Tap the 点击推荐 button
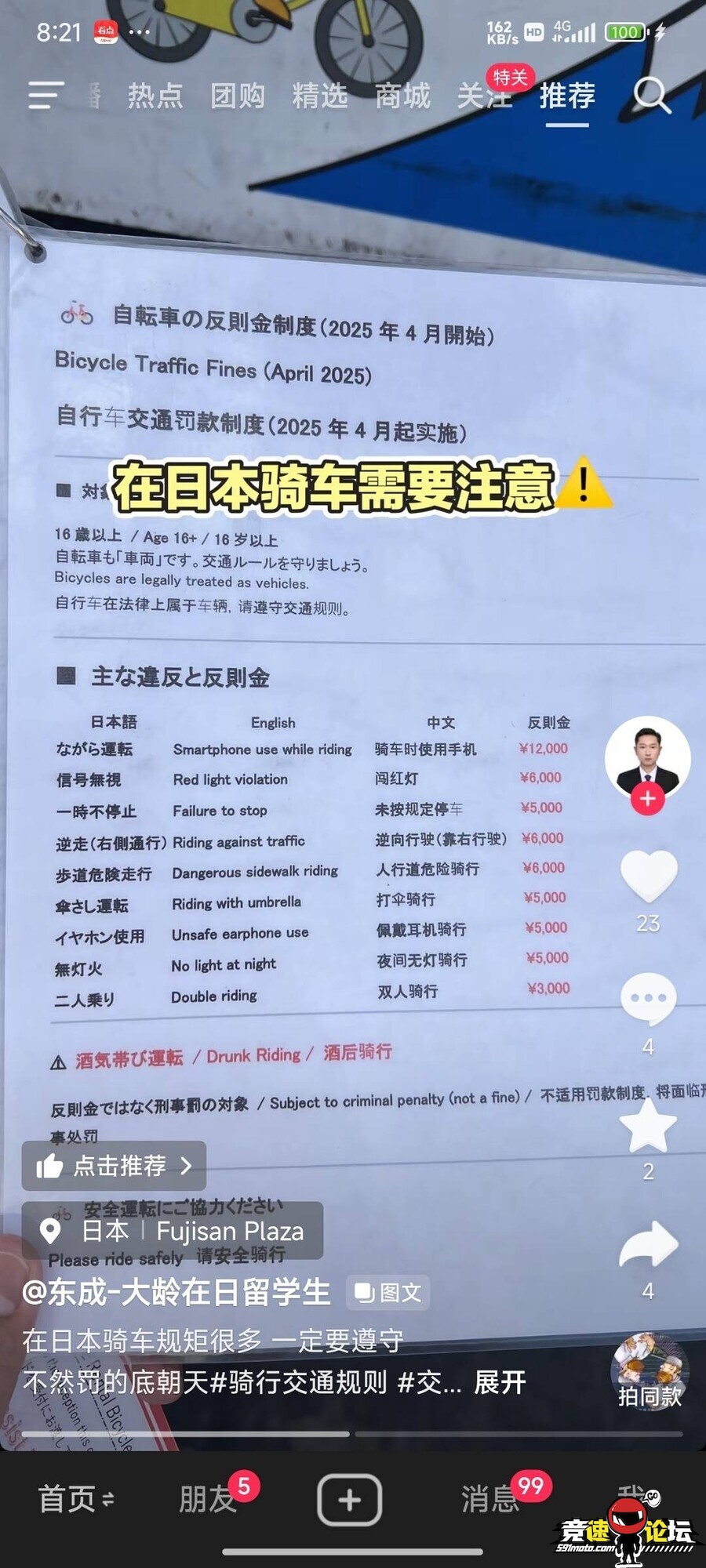The width and height of the screenshot is (706, 1568). click(114, 1166)
